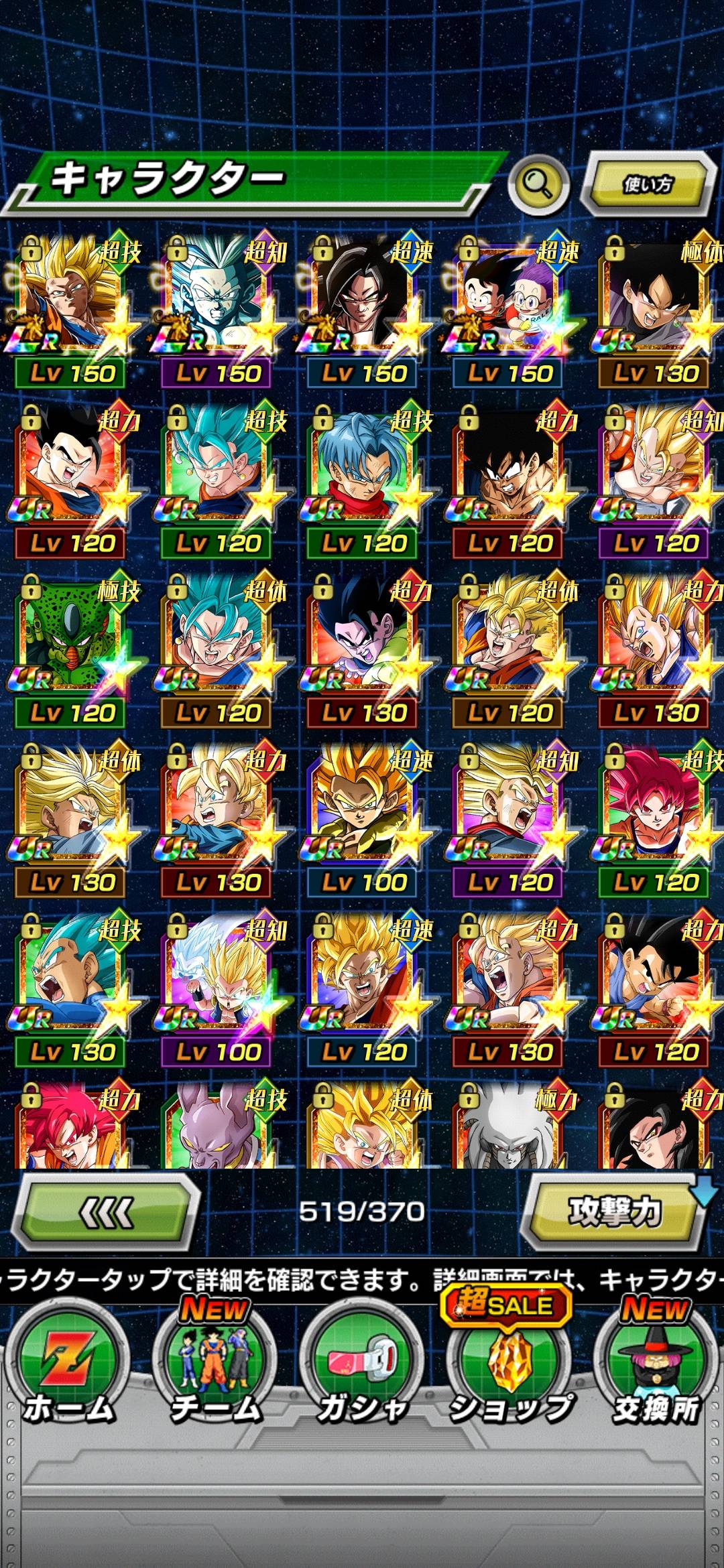Go back with the green arrow button
Viewport: 724px width, 1568px height.
107,1212
